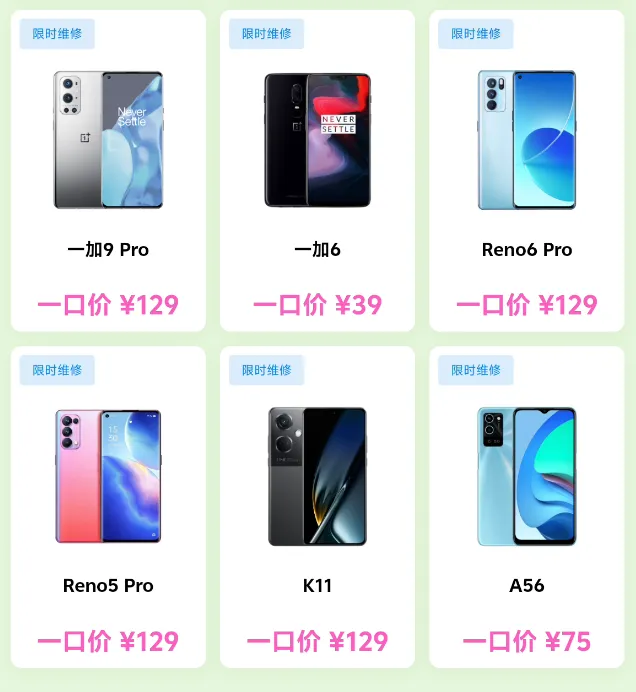The width and height of the screenshot is (636, 692).
Task: Open the 一加9 Pro repair card
Action: coord(108,171)
